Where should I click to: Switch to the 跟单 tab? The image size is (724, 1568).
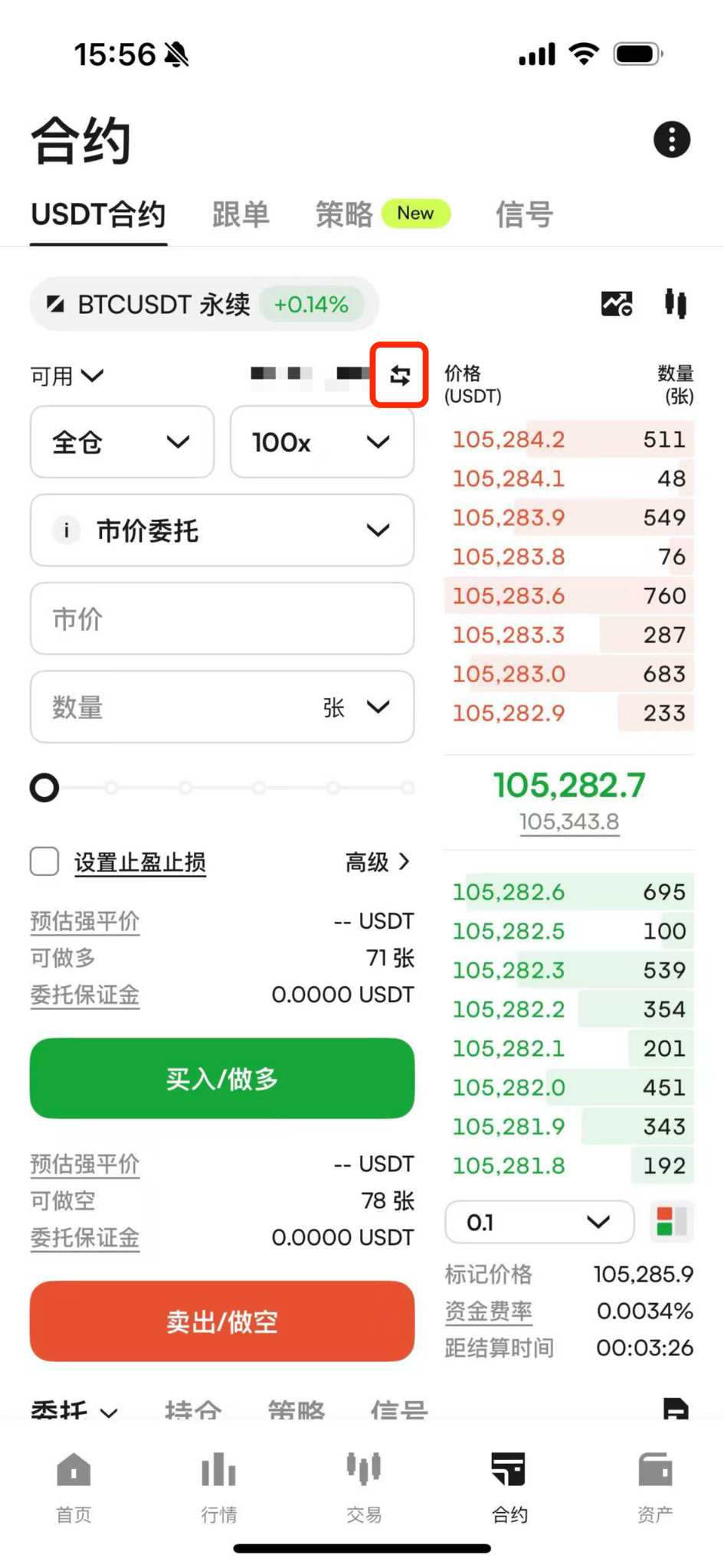[x=241, y=214]
